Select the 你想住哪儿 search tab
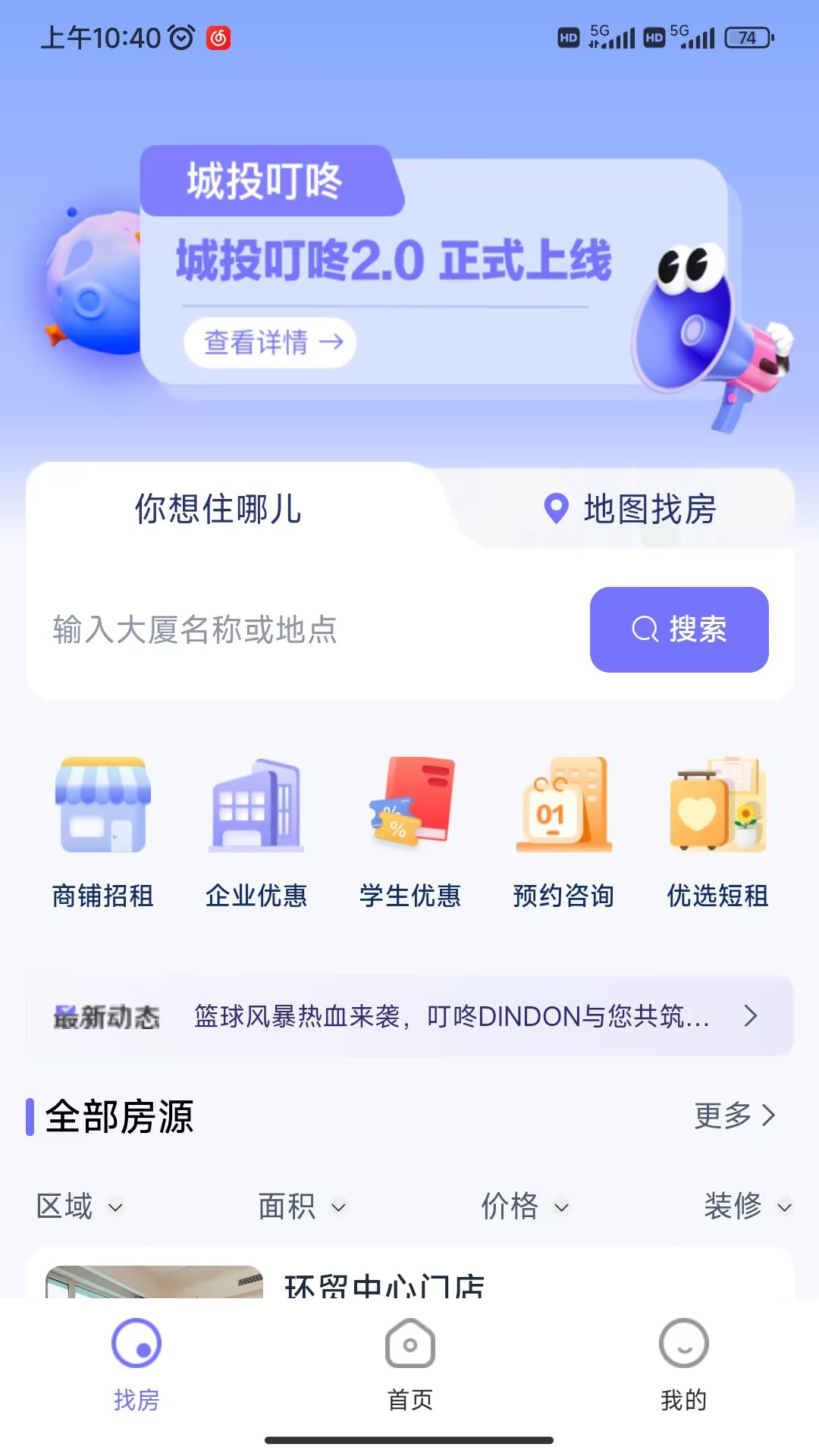The width and height of the screenshot is (819, 1456). point(218,510)
